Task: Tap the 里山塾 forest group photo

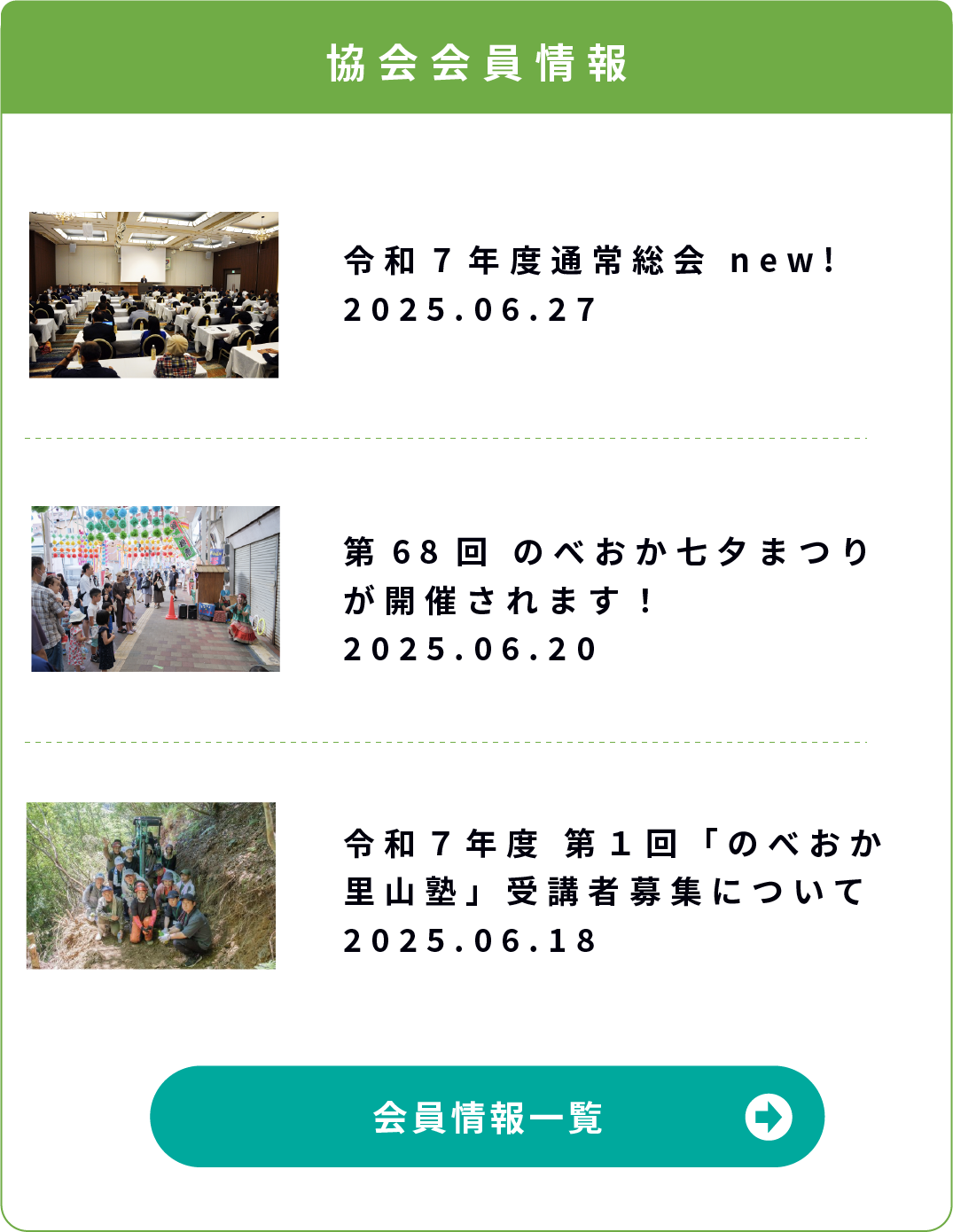Action: pyautogui.click(x=151, y=885)
